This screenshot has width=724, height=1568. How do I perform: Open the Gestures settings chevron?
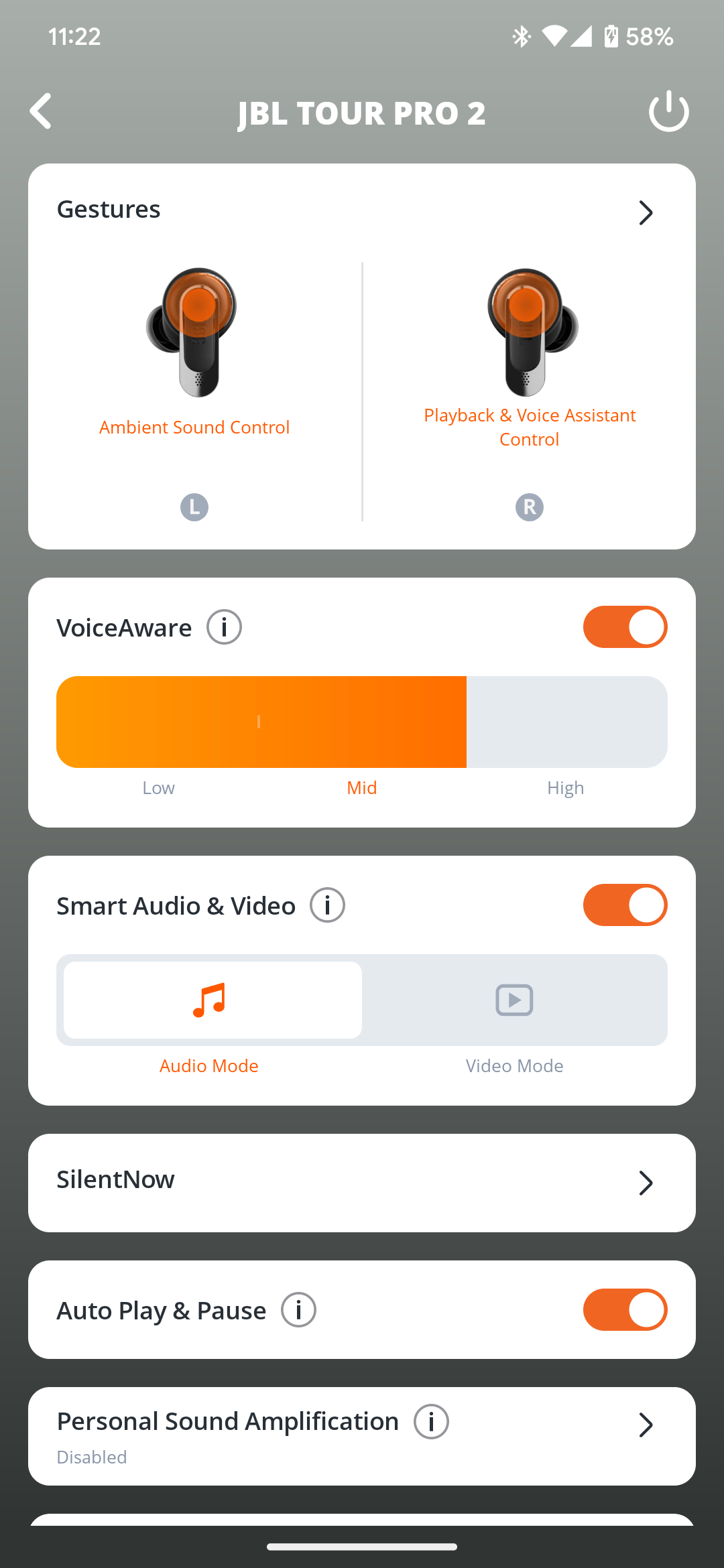coord(646,212)
